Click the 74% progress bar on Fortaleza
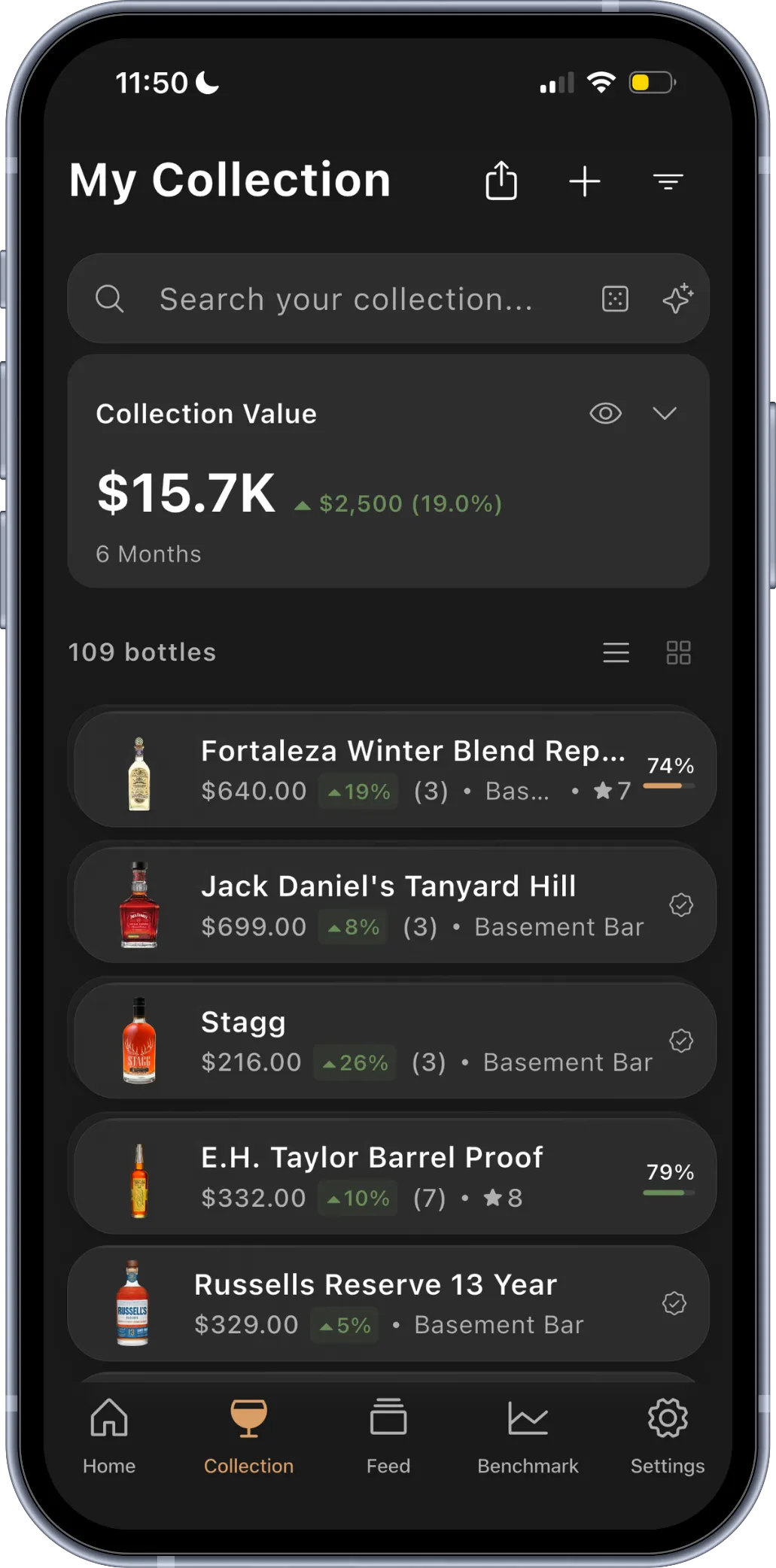 [669, 786]
